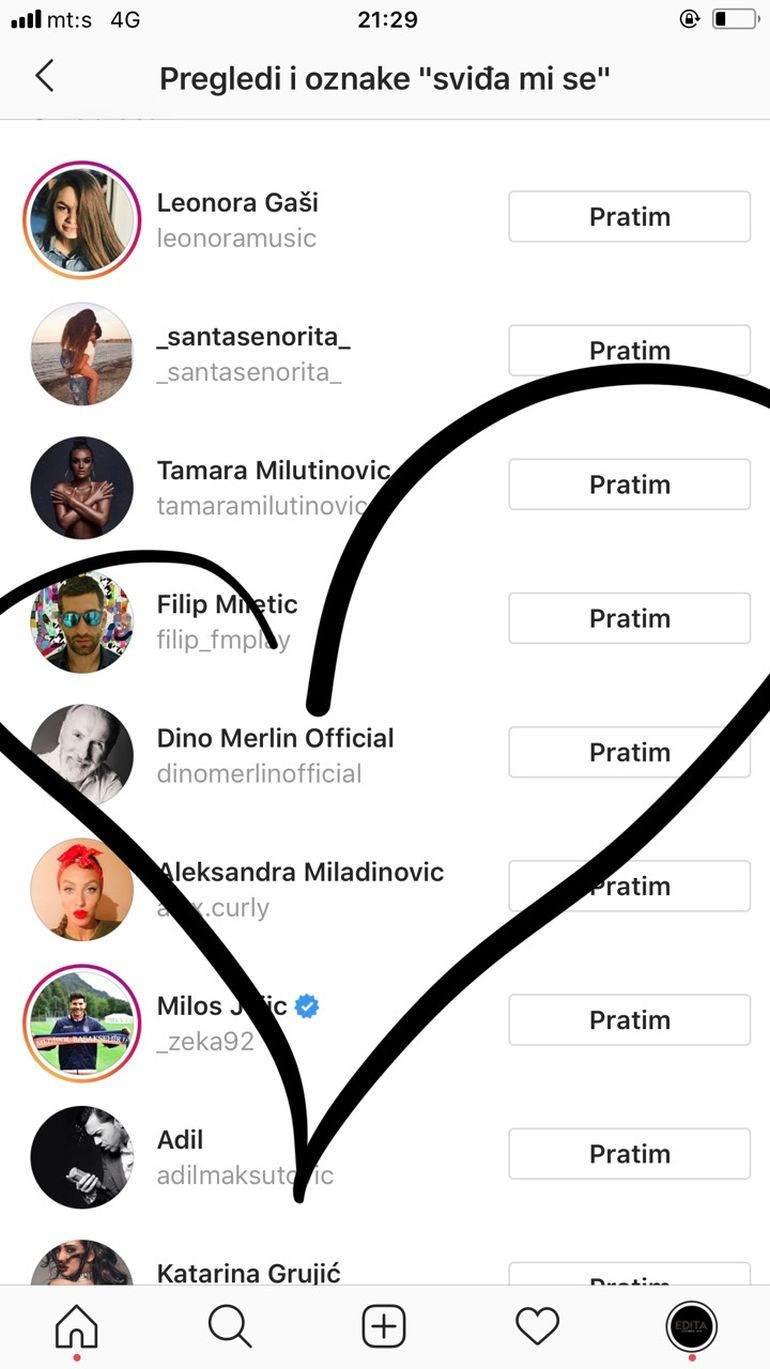Open Dino Merlin Official profile

275,754
